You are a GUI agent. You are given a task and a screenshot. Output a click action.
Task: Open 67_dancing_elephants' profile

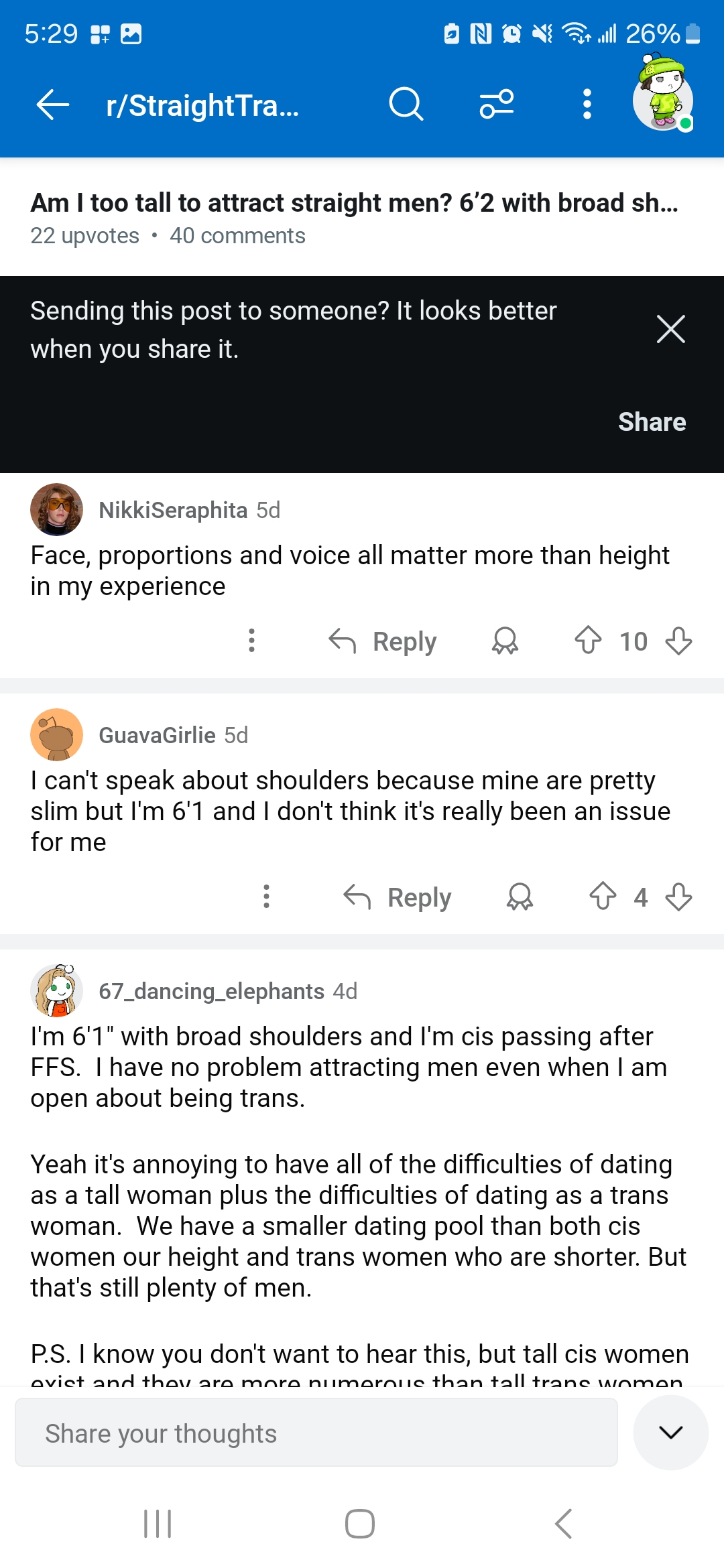210,991
